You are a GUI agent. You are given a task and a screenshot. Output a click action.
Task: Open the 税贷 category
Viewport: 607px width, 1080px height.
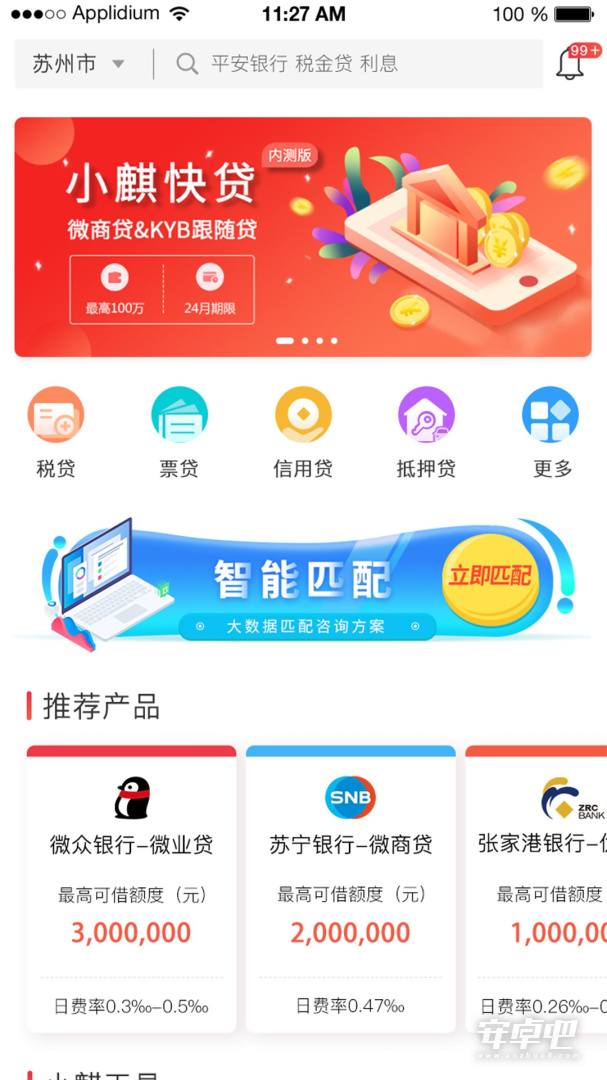click(x=55, y=433)
